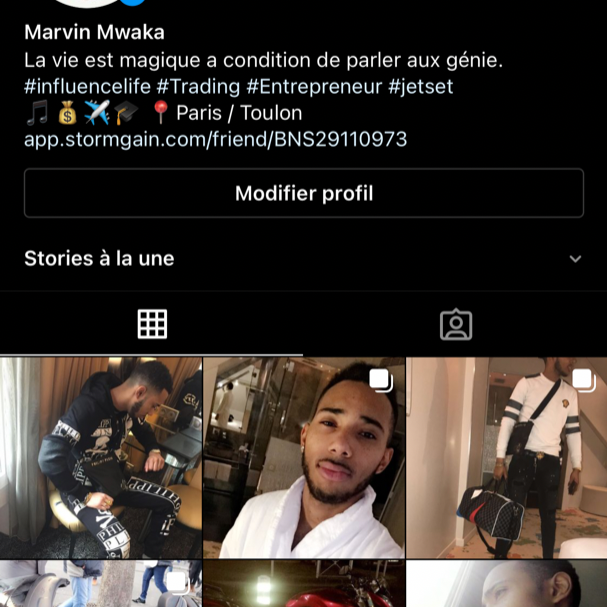The image size is (607, 607).
Task: Open the post of man in black tracksuit
Action: 101,457
